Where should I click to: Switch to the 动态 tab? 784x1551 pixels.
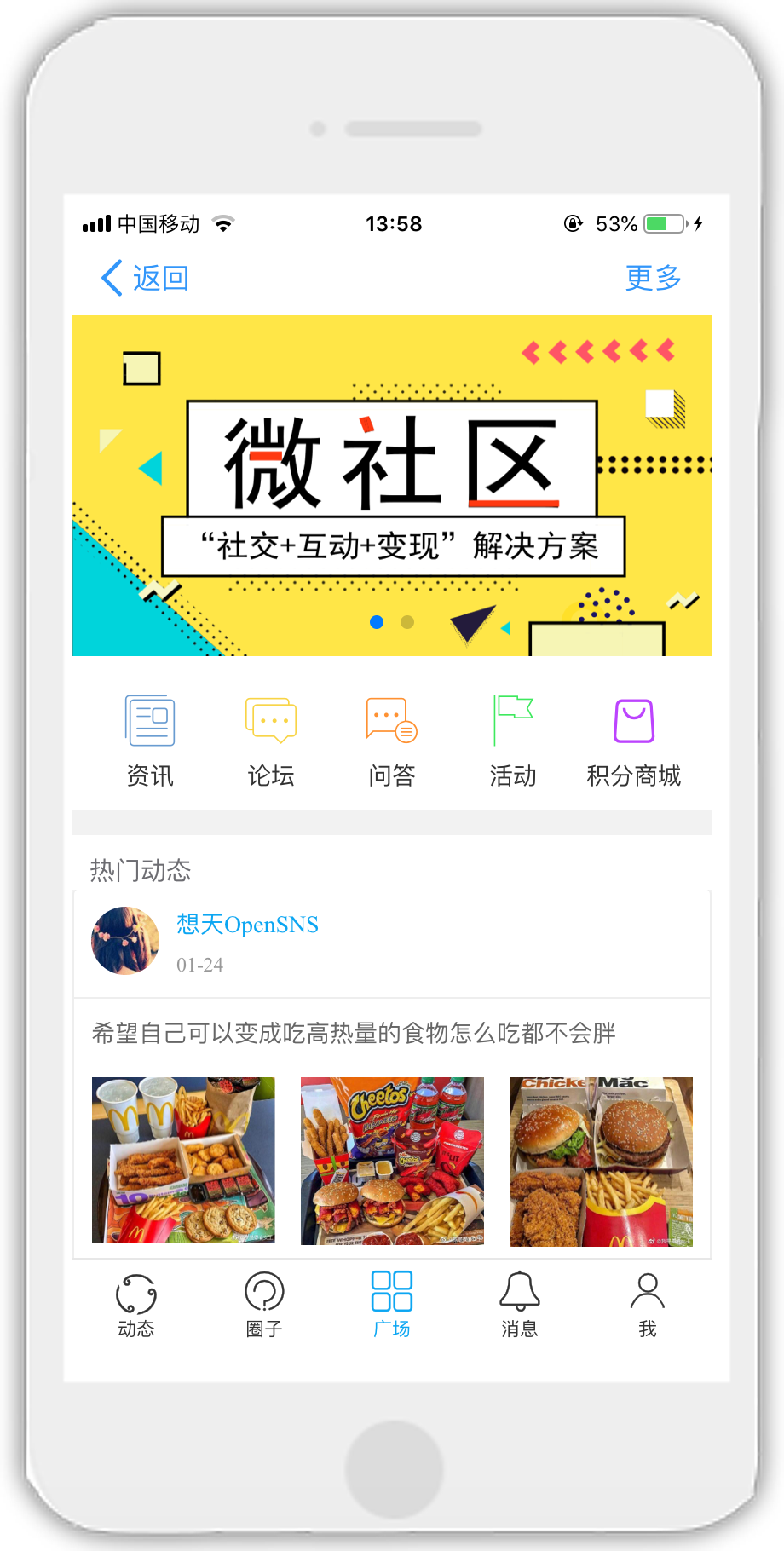[136, 1306]
